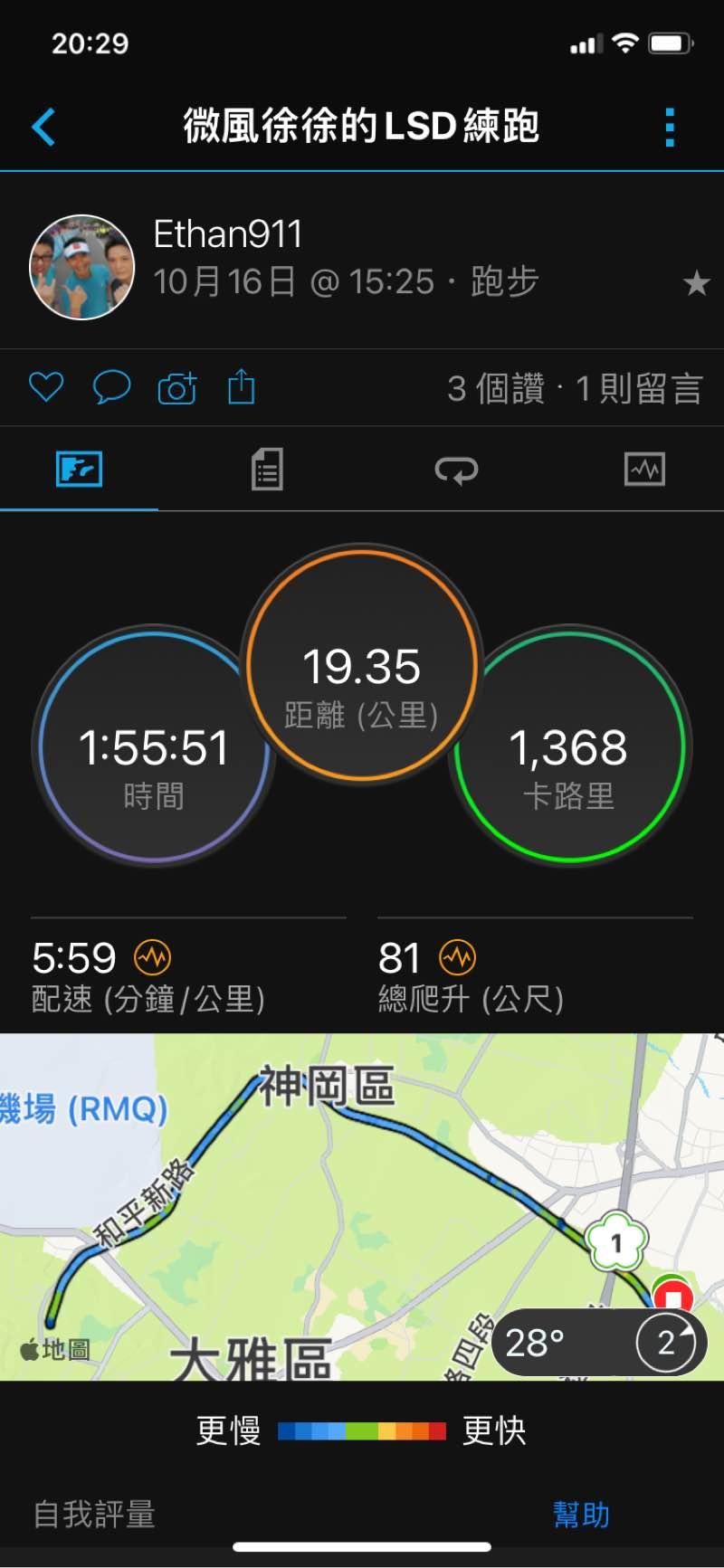Screen dimensions: 724x1568
Task: Go back using the top-left arrow
Action: (x=43, y=127)
